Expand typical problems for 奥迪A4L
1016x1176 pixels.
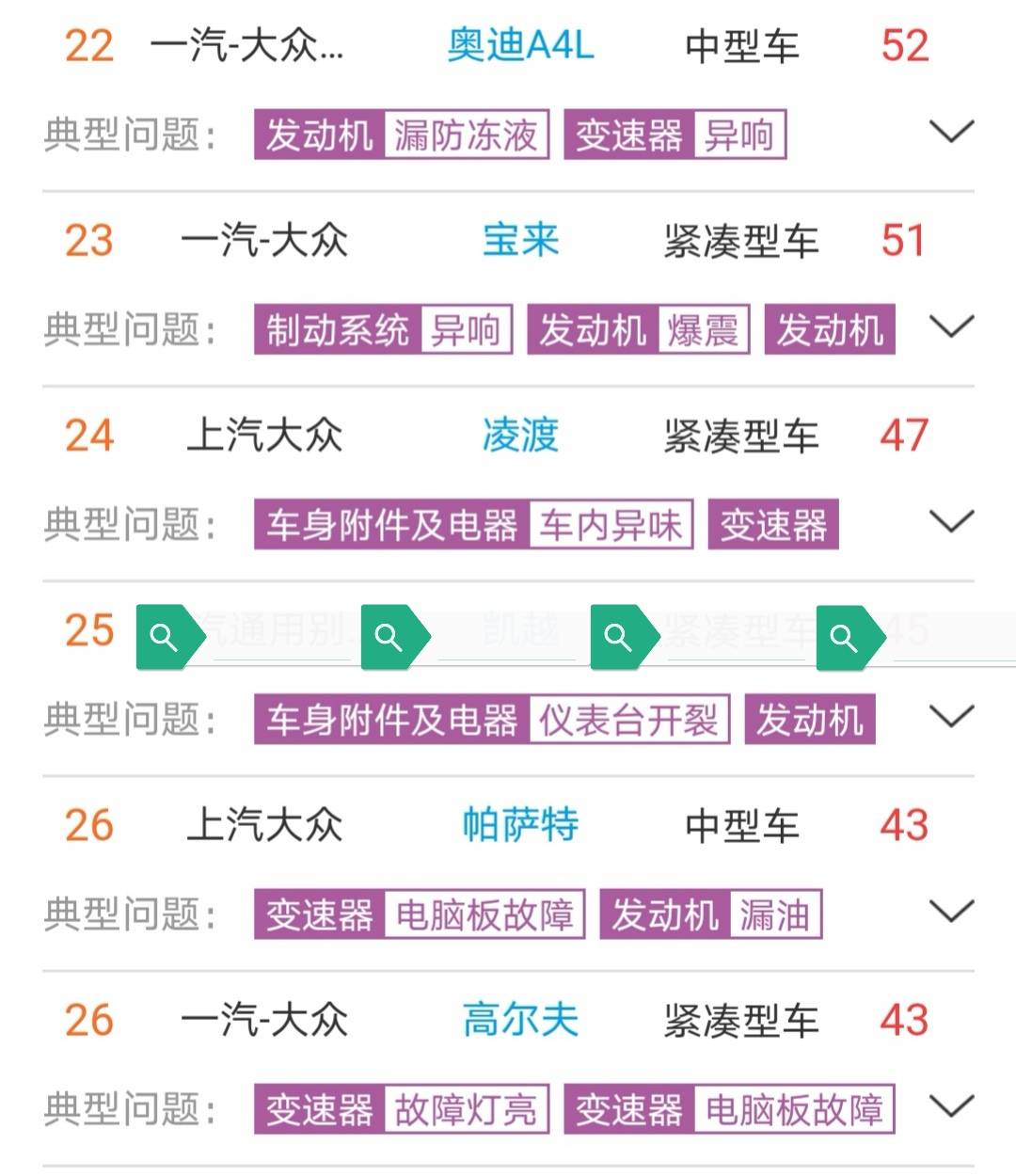tap(951, 132)
